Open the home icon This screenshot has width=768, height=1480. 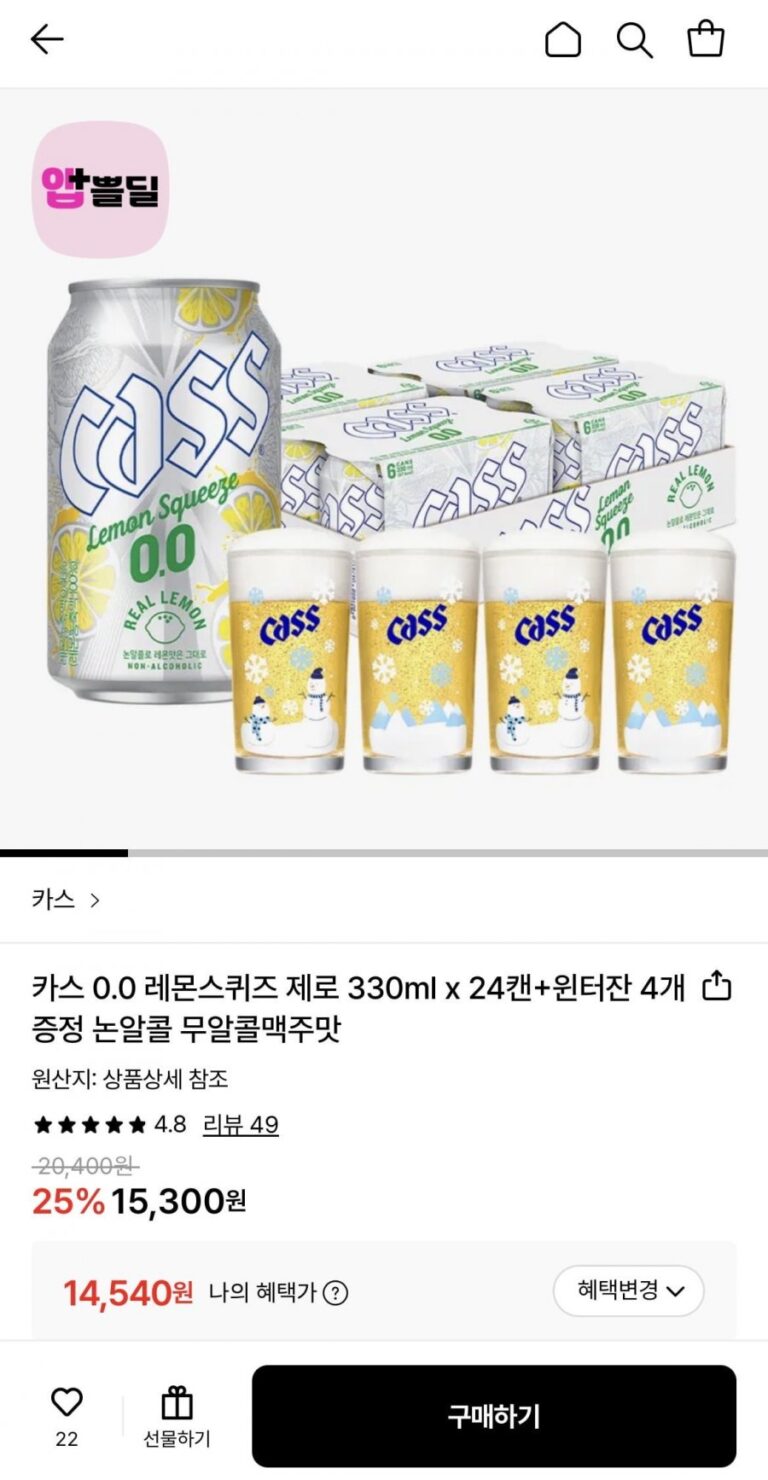562,40
